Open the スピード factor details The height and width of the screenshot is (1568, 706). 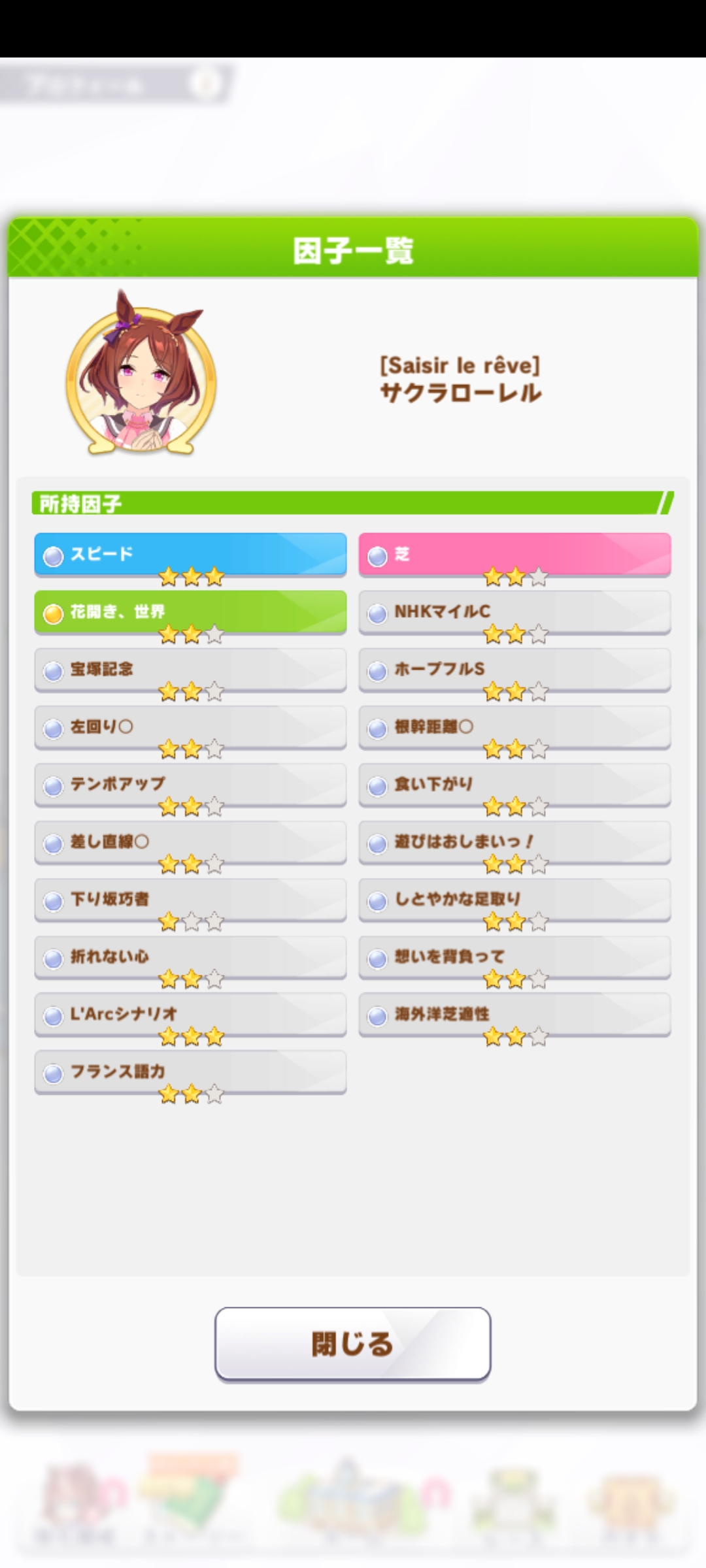click(x=190, y=554)
